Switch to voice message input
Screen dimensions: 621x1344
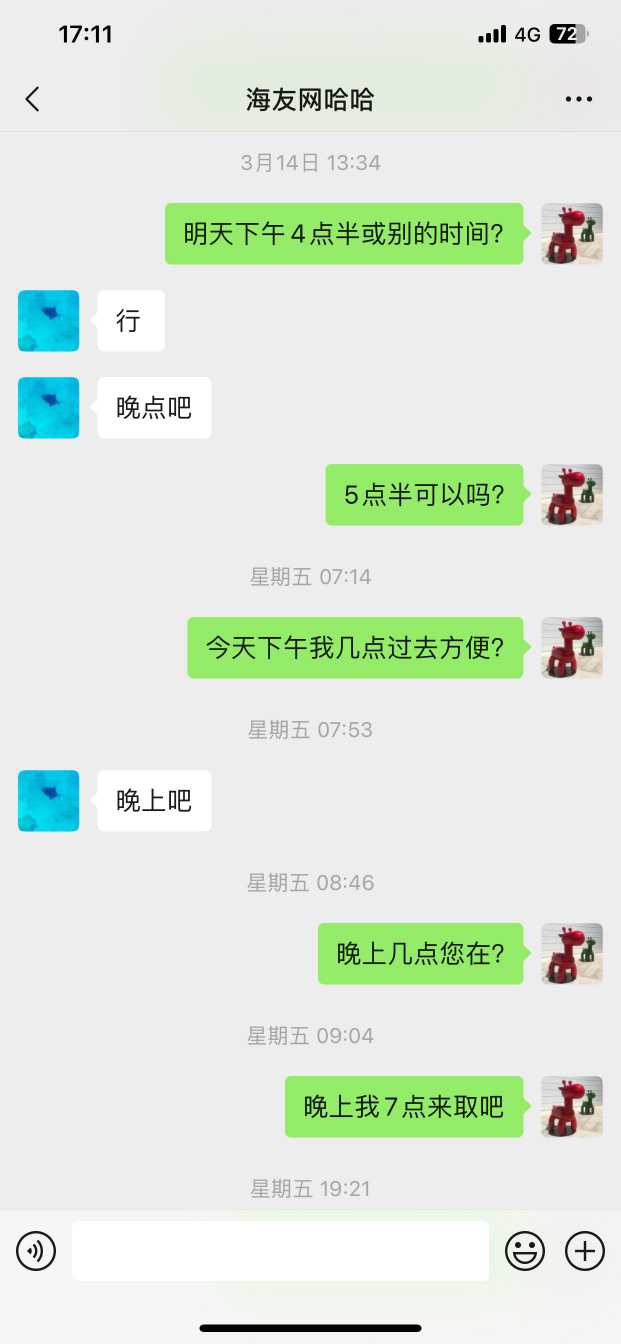[36, 1251]
